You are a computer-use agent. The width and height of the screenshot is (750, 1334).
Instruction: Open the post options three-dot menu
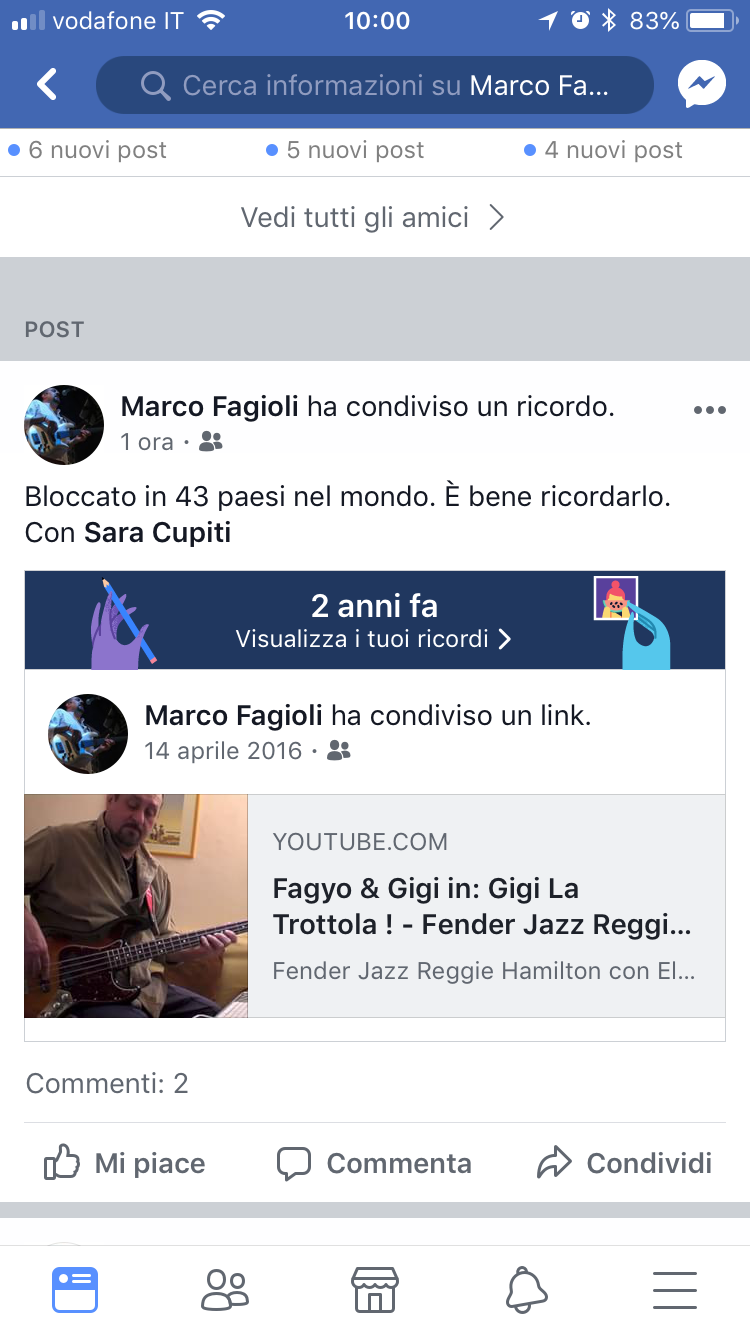click(x=709, y=410)
